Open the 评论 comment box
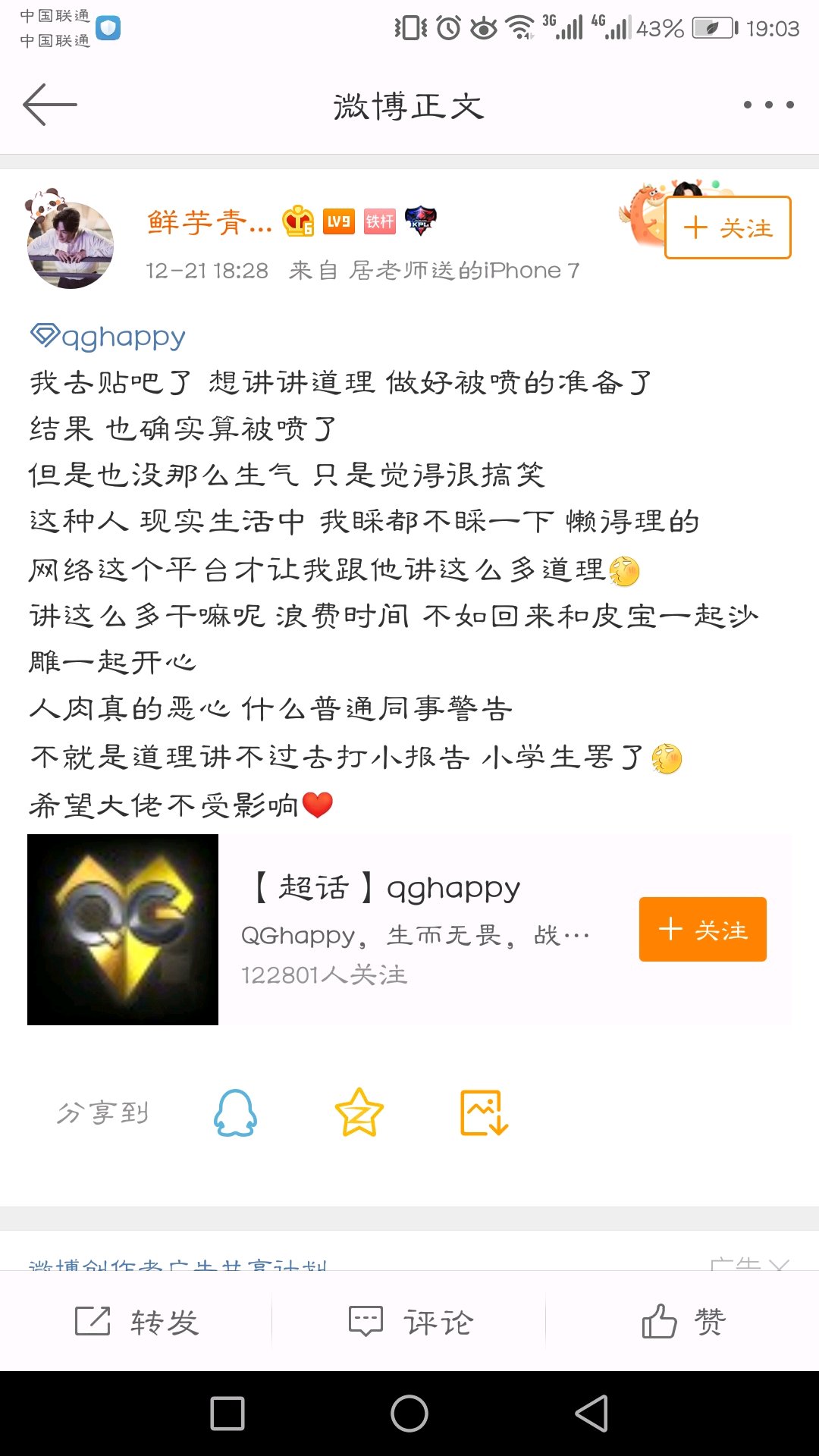 pyautogui.click(x=409, y=1322)
